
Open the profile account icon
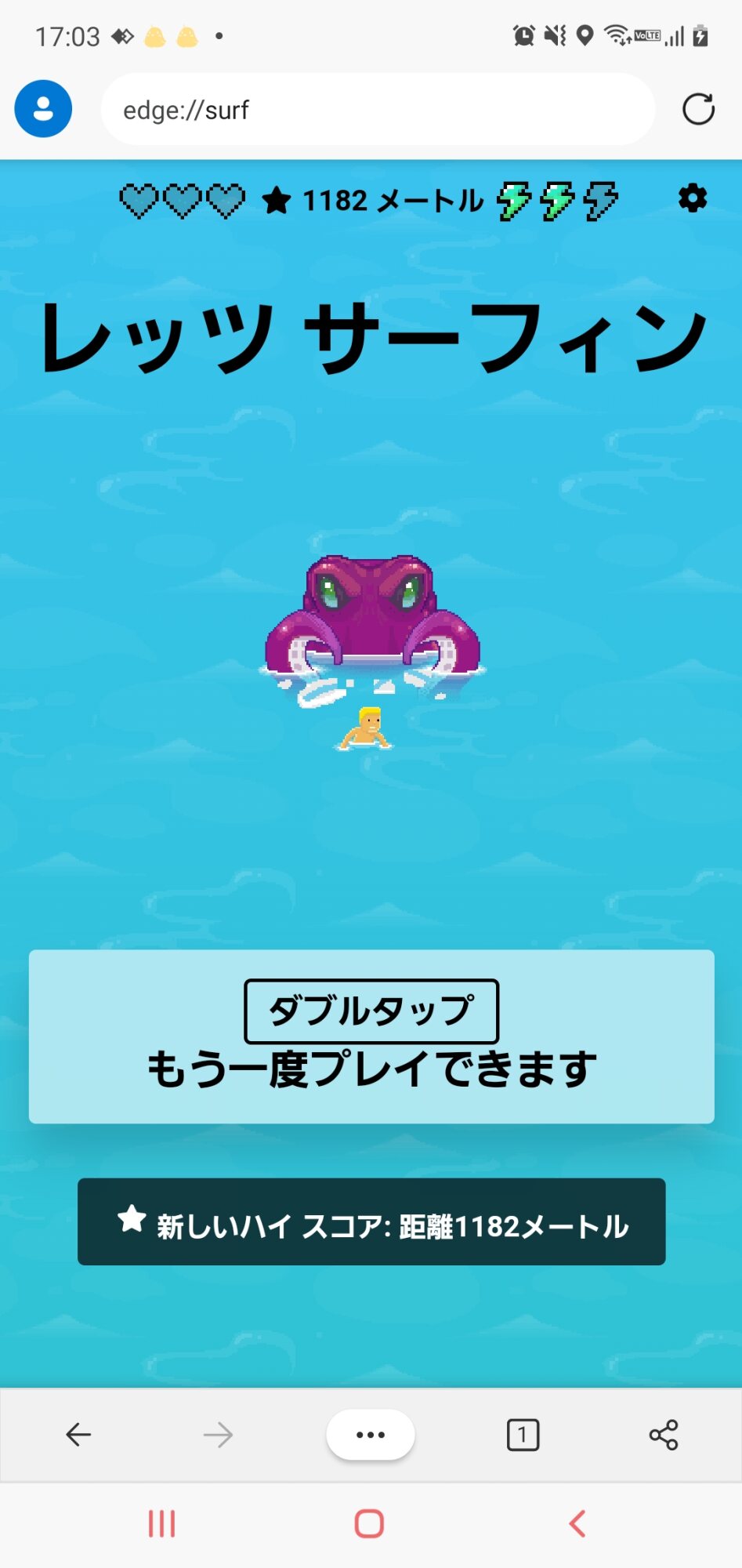(43, 109)
